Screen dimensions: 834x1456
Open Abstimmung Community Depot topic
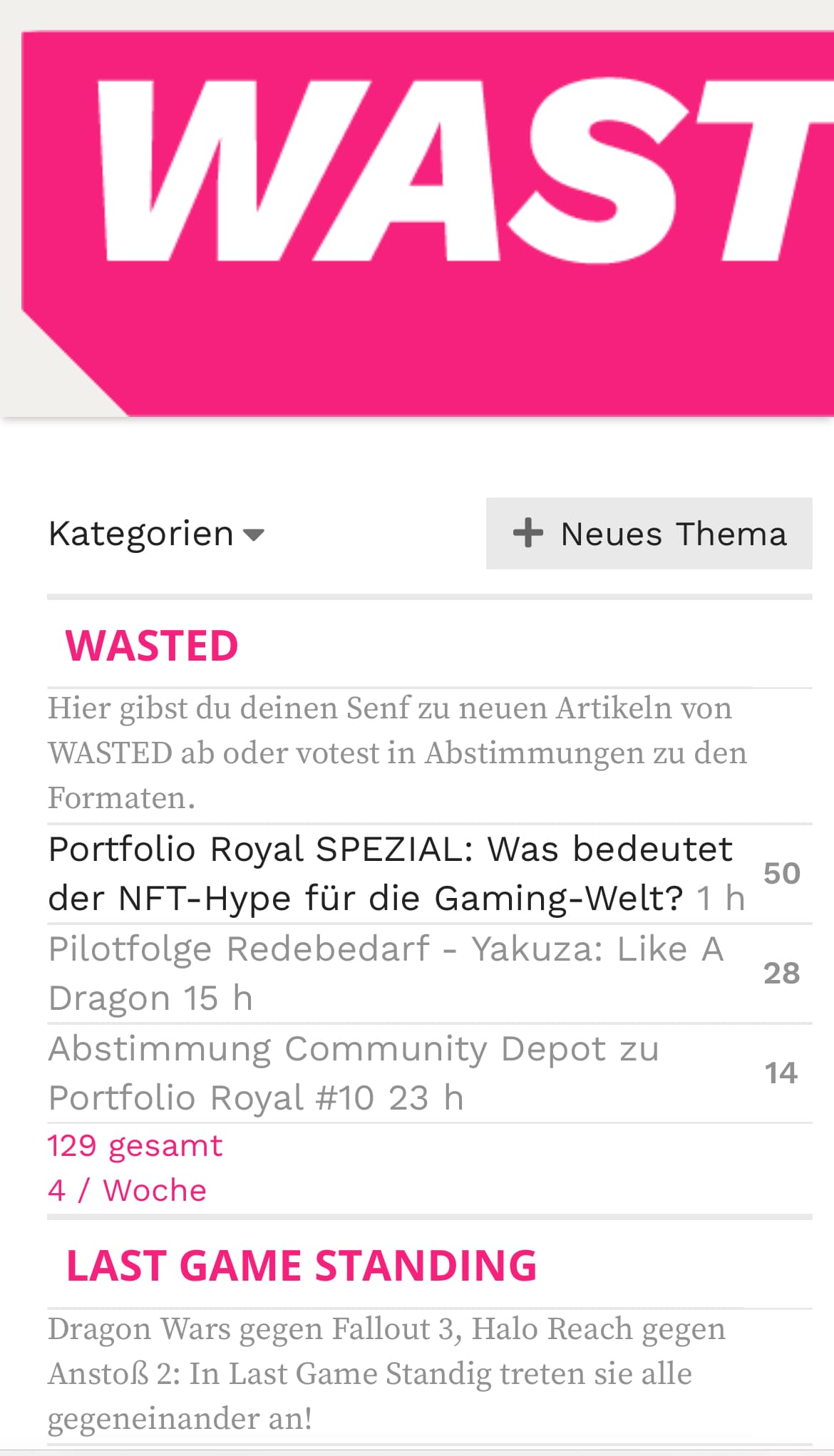pos(354,1073)
